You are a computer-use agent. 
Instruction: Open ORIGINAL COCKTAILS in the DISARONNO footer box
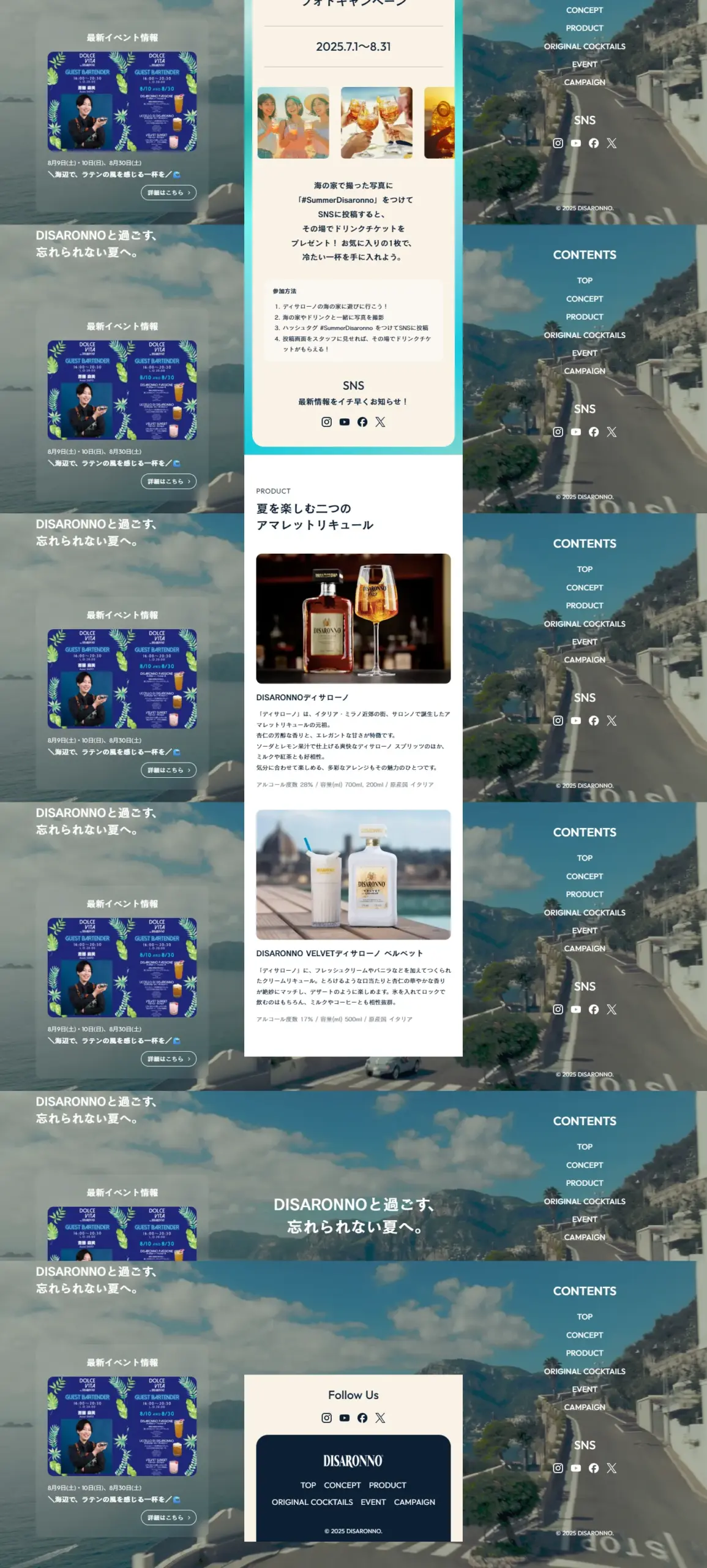click(312, 1502)
